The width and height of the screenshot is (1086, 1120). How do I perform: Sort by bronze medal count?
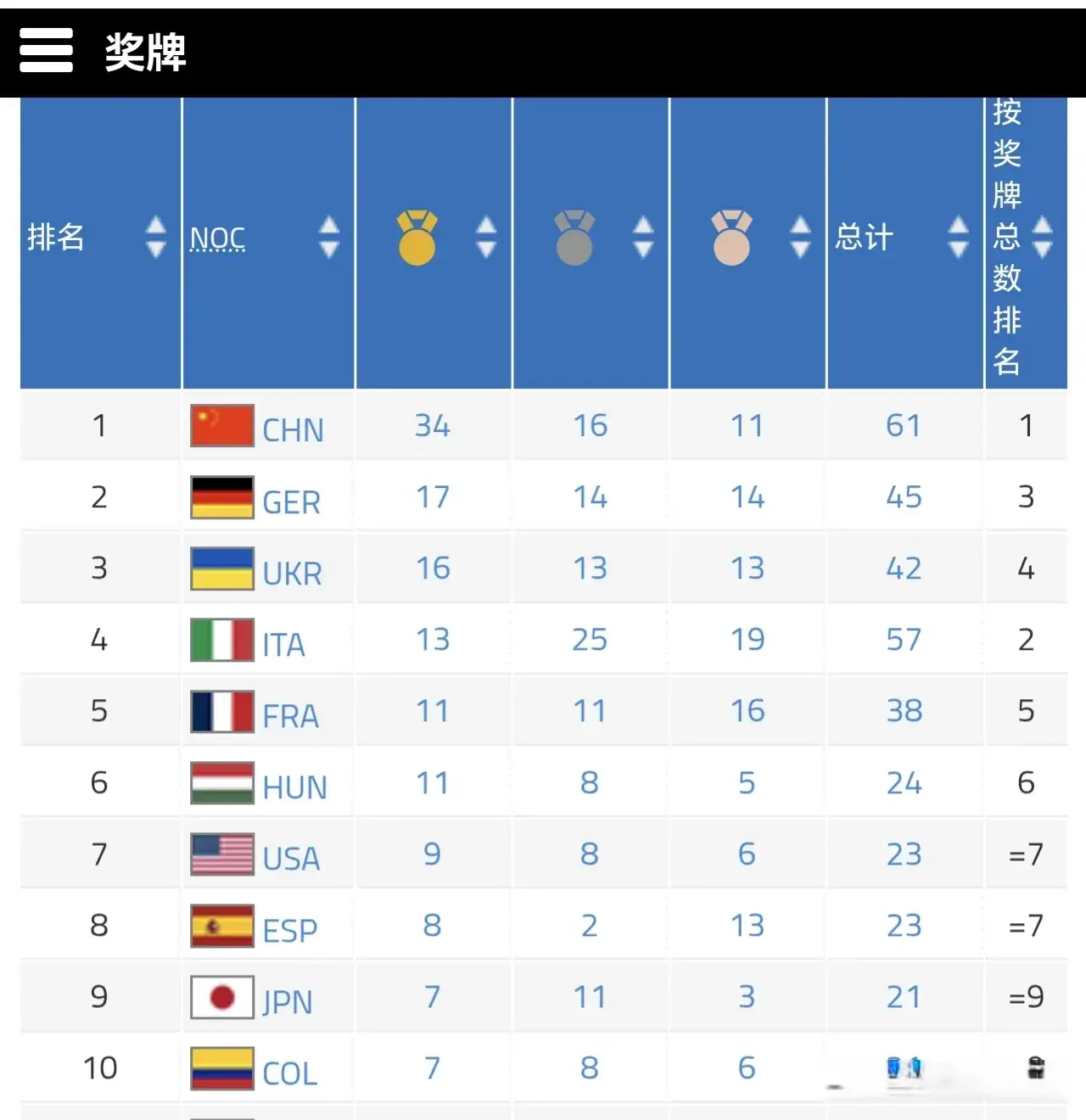(x=800, y=237)
